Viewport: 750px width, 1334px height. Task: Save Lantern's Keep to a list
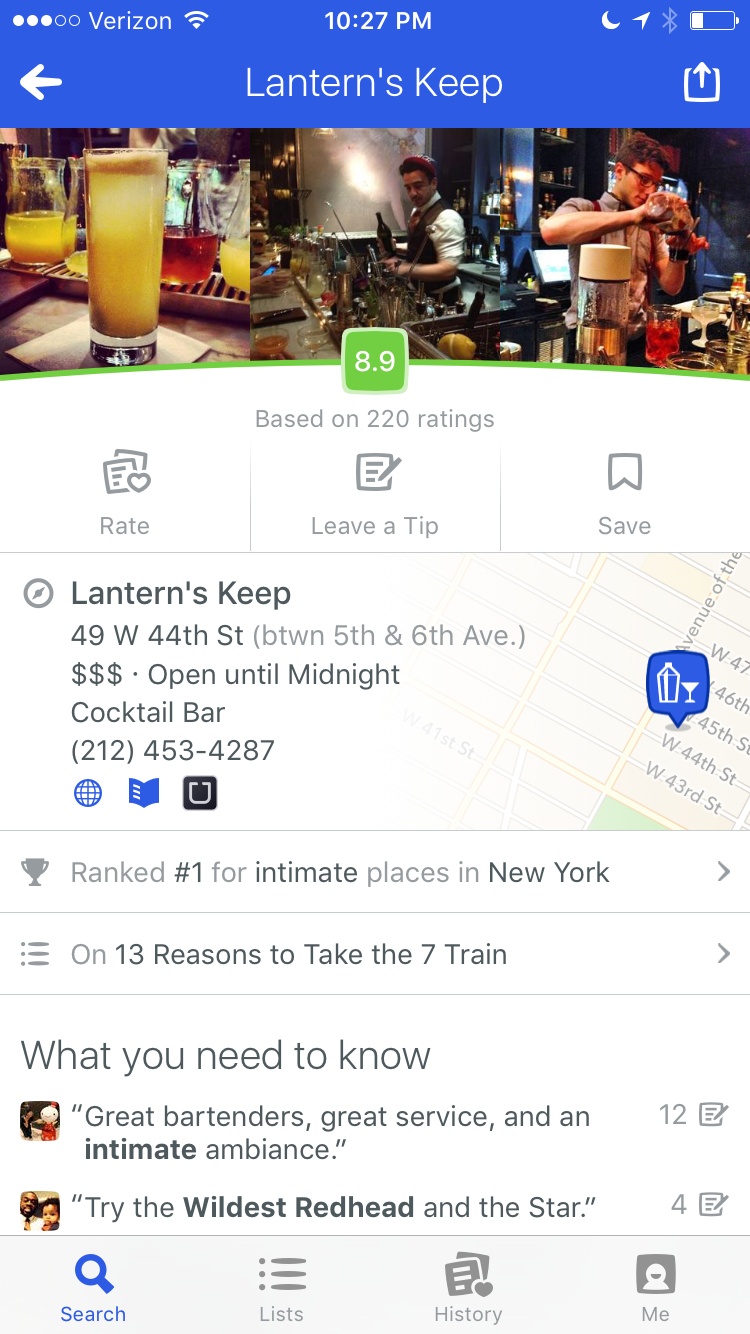tap(624, 494)
